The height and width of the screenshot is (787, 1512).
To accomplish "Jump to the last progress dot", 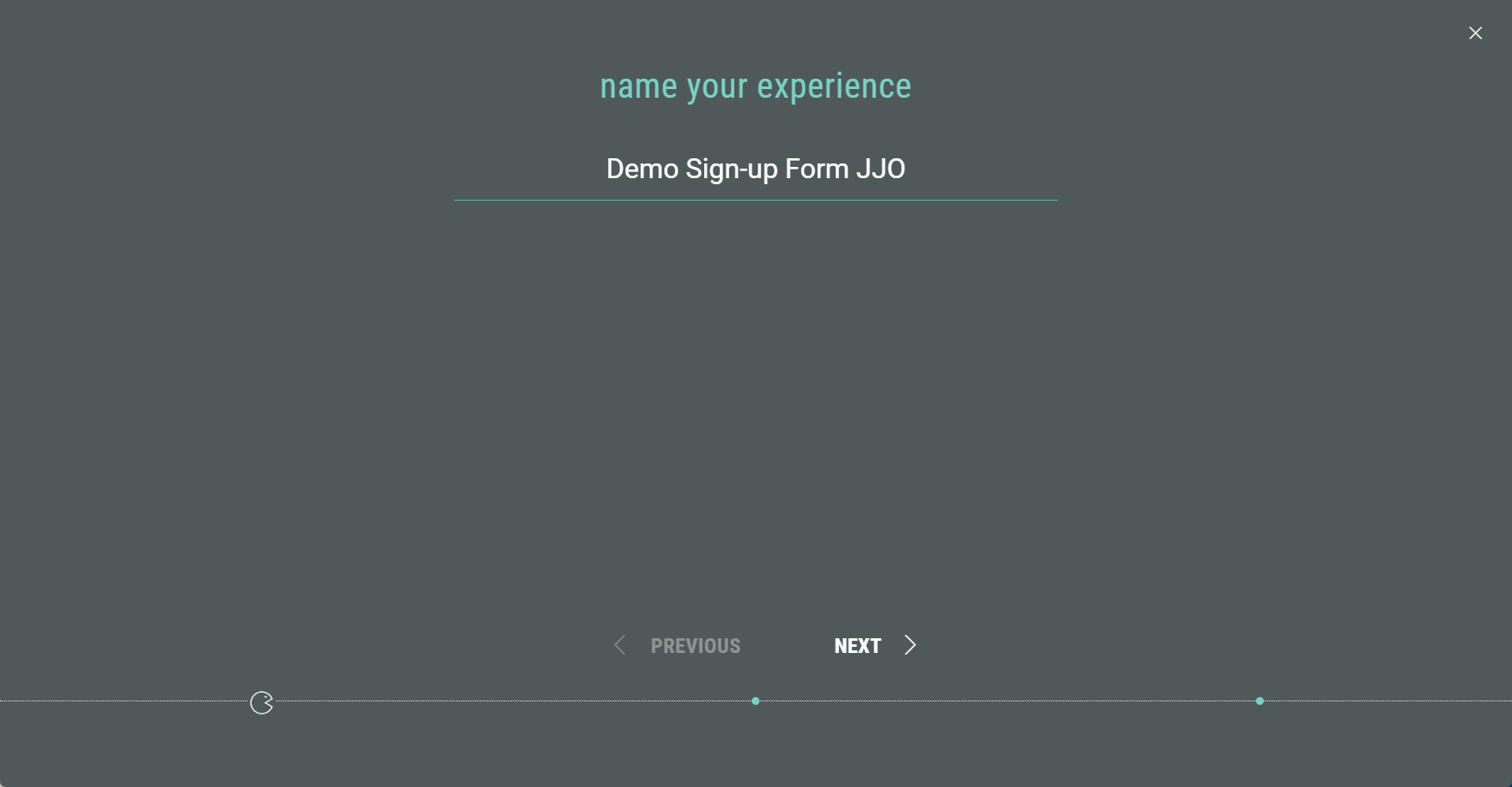I will [1259, 701].
